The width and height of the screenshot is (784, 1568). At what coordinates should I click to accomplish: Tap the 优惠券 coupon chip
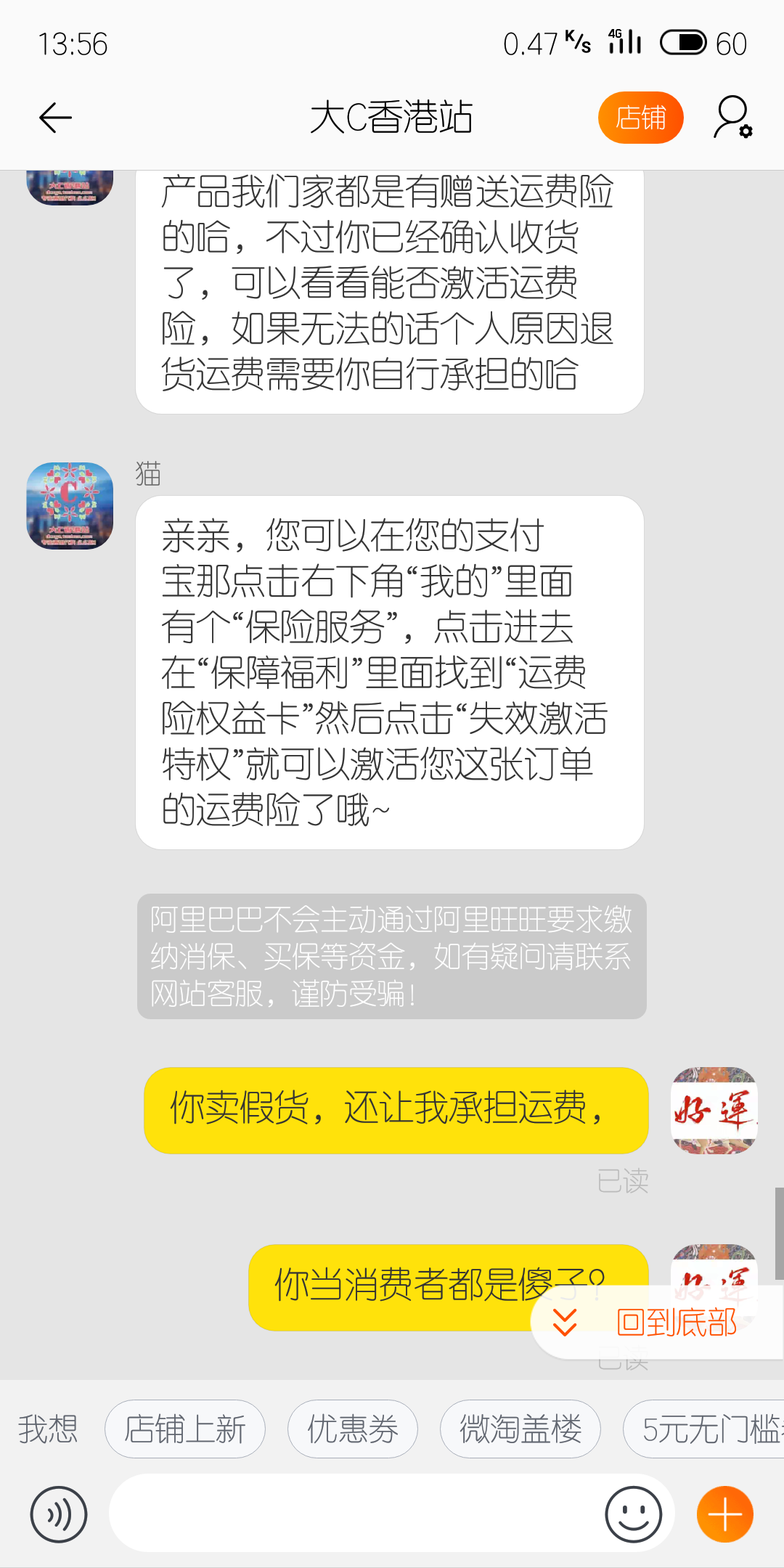[352, 1429]
